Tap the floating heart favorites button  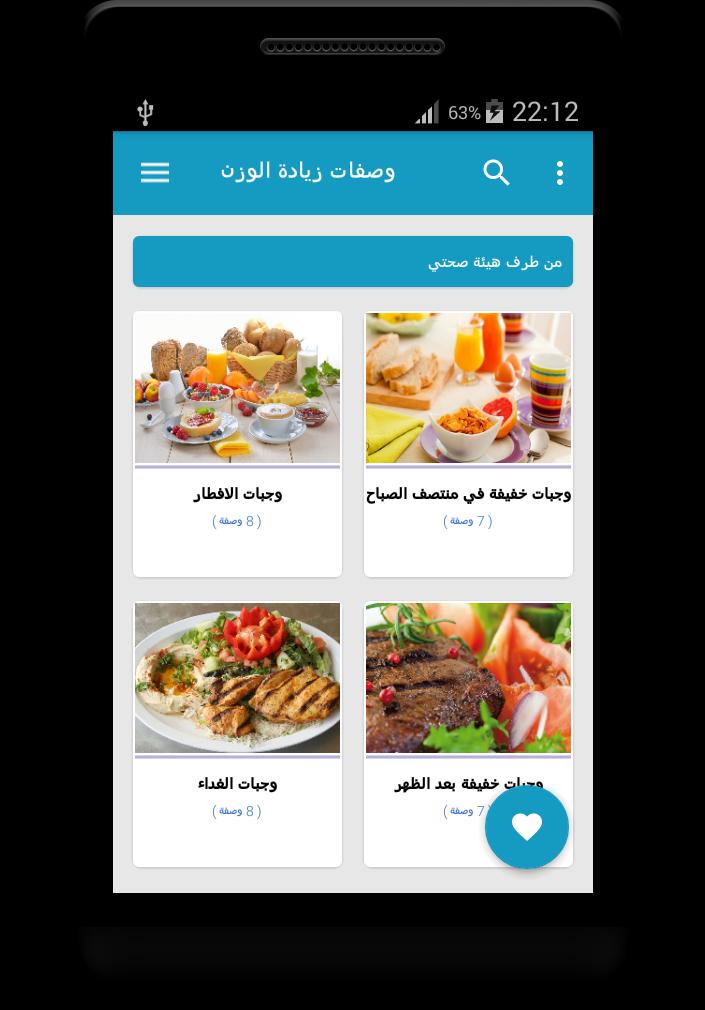527,827
